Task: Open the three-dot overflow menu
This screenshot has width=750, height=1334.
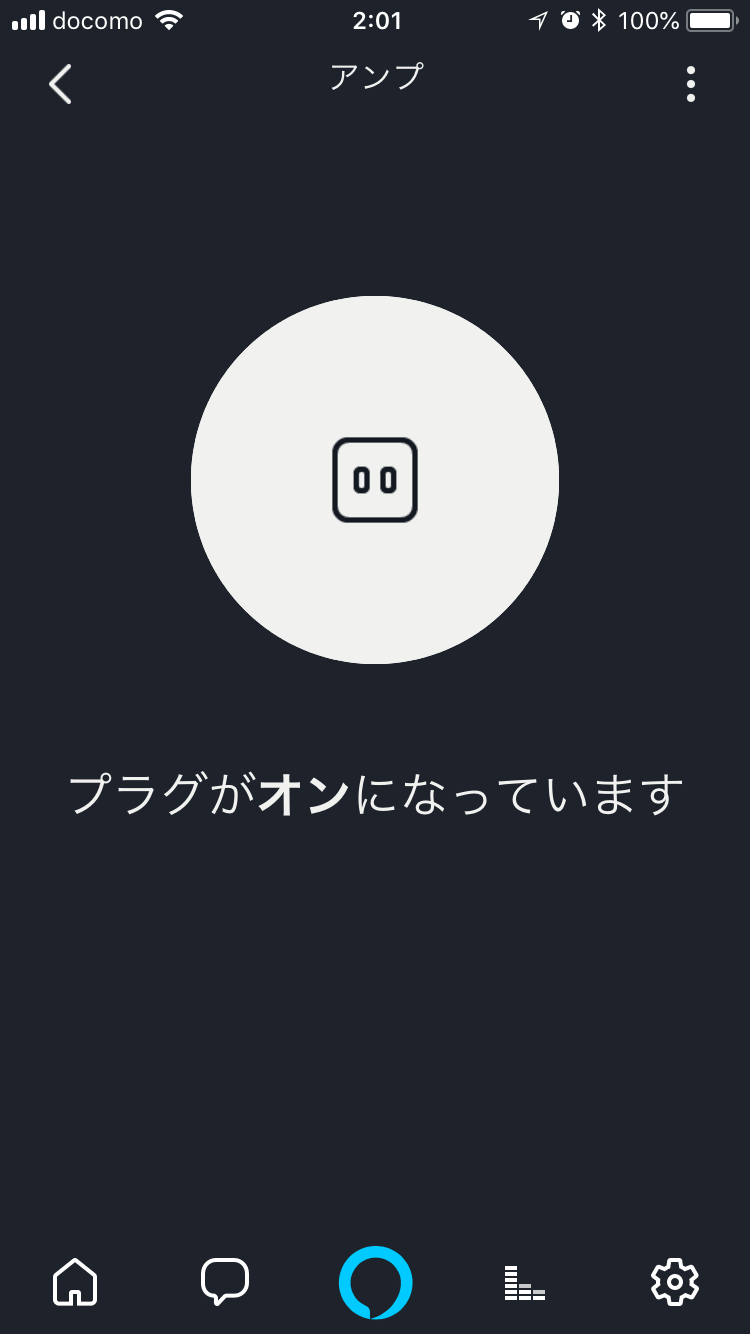Action: click(690, 84)
